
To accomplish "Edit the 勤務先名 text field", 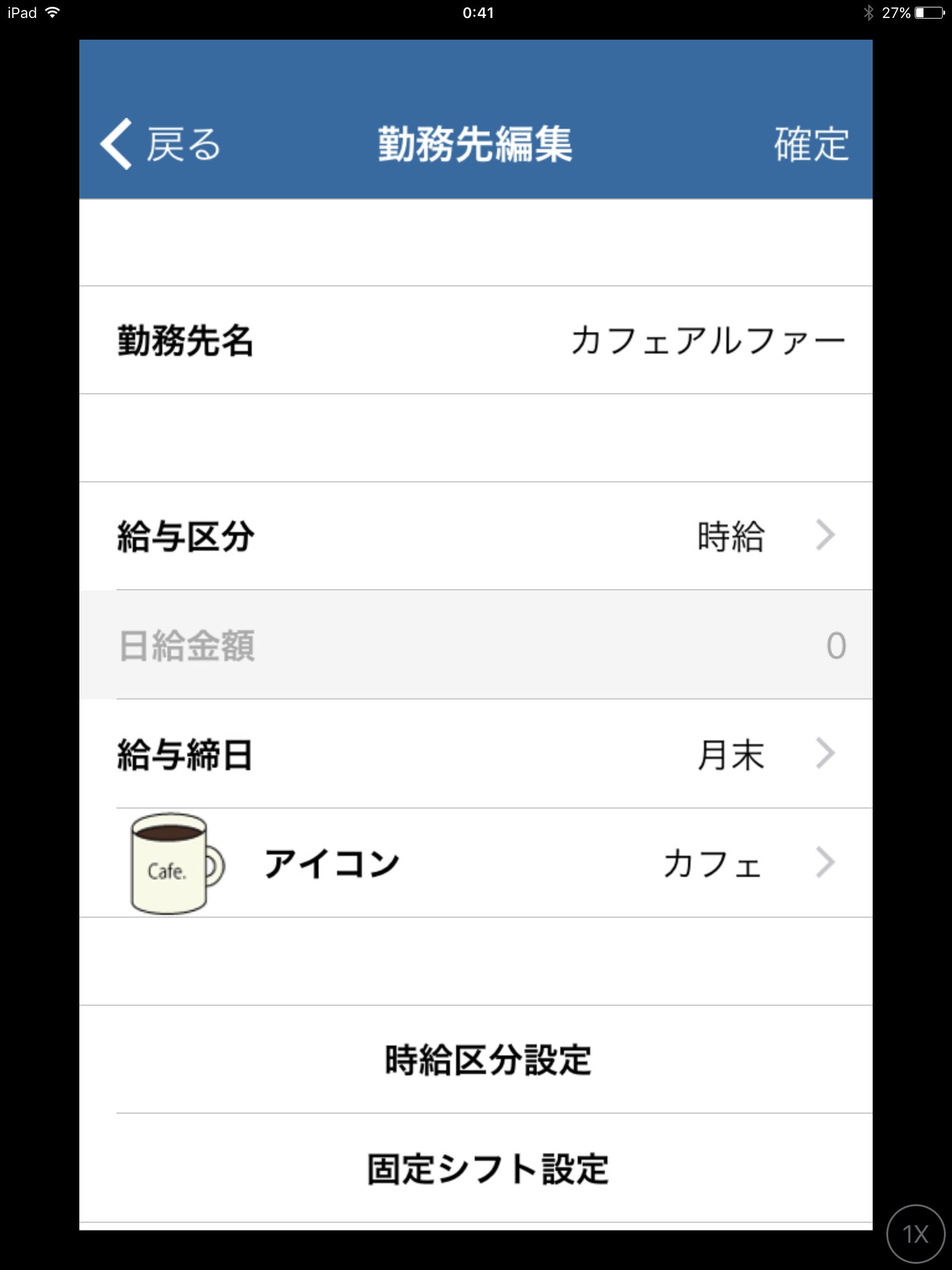I will (x=707, y=340).
